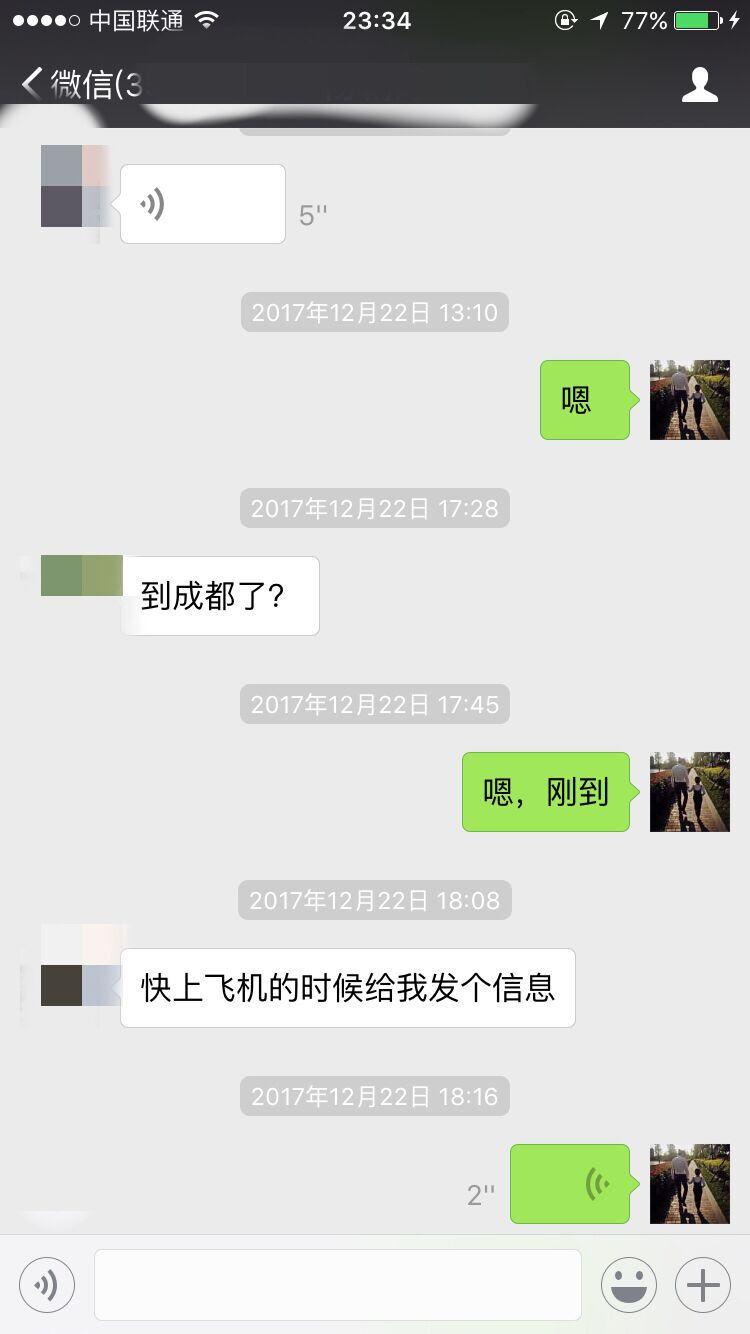Open the emoji picker
Screen dimensions: 750x1334
coord(628,1284)
